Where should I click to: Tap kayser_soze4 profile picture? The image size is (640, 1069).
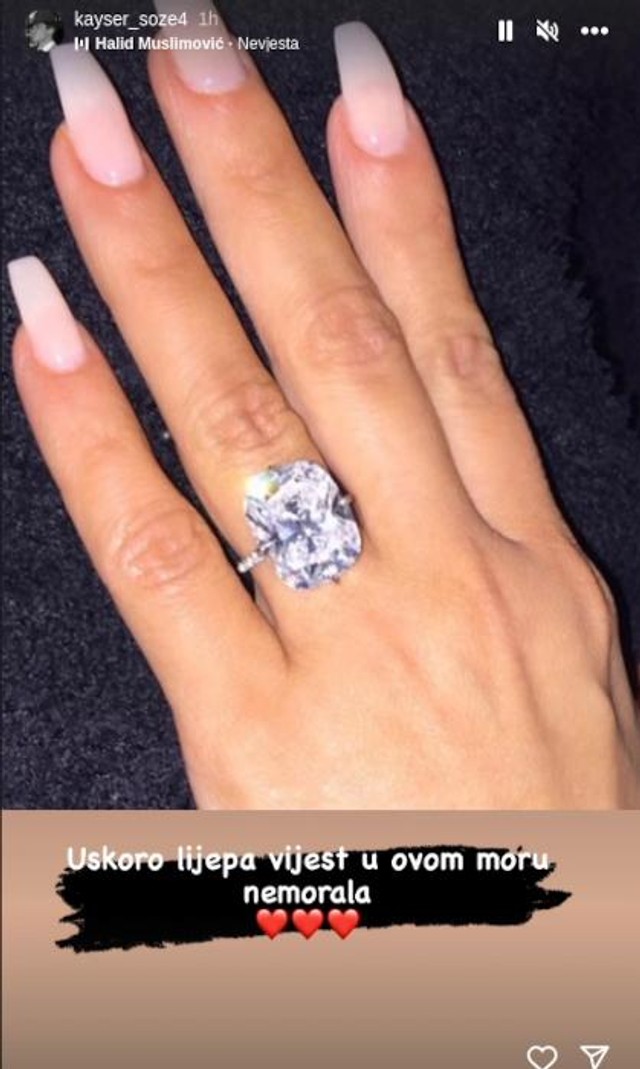pos(44,30)
